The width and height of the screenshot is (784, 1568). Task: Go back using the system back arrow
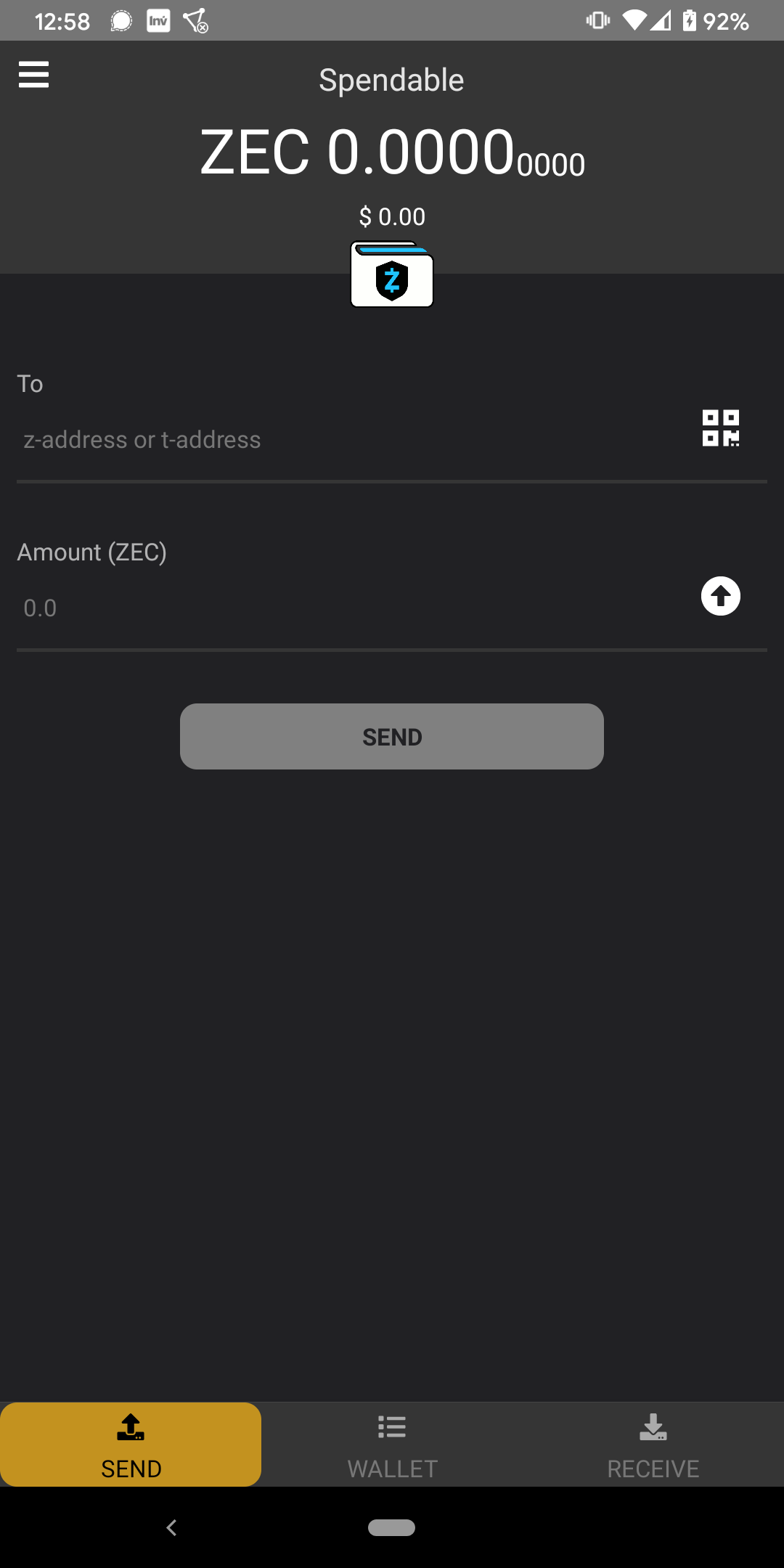pyautogui.click(x=172, y=1528)
